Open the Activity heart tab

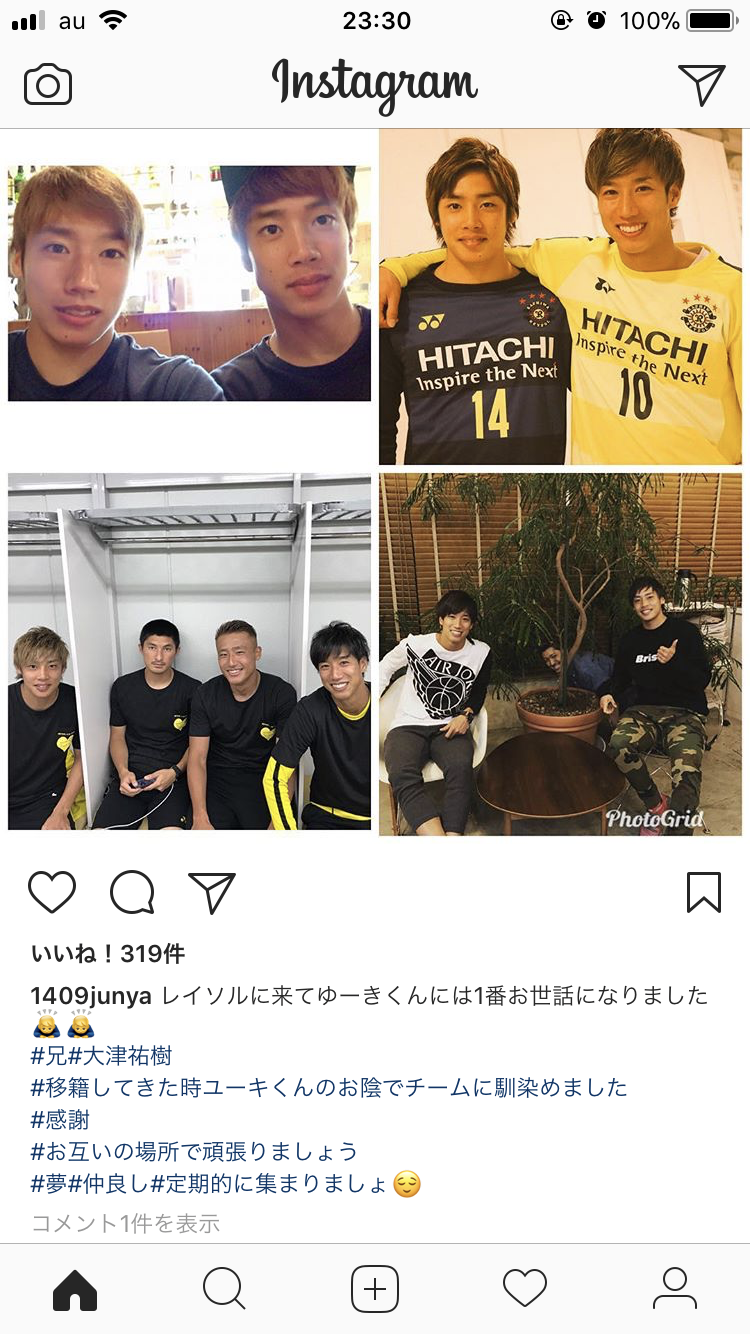click(x=525, y=1289)
